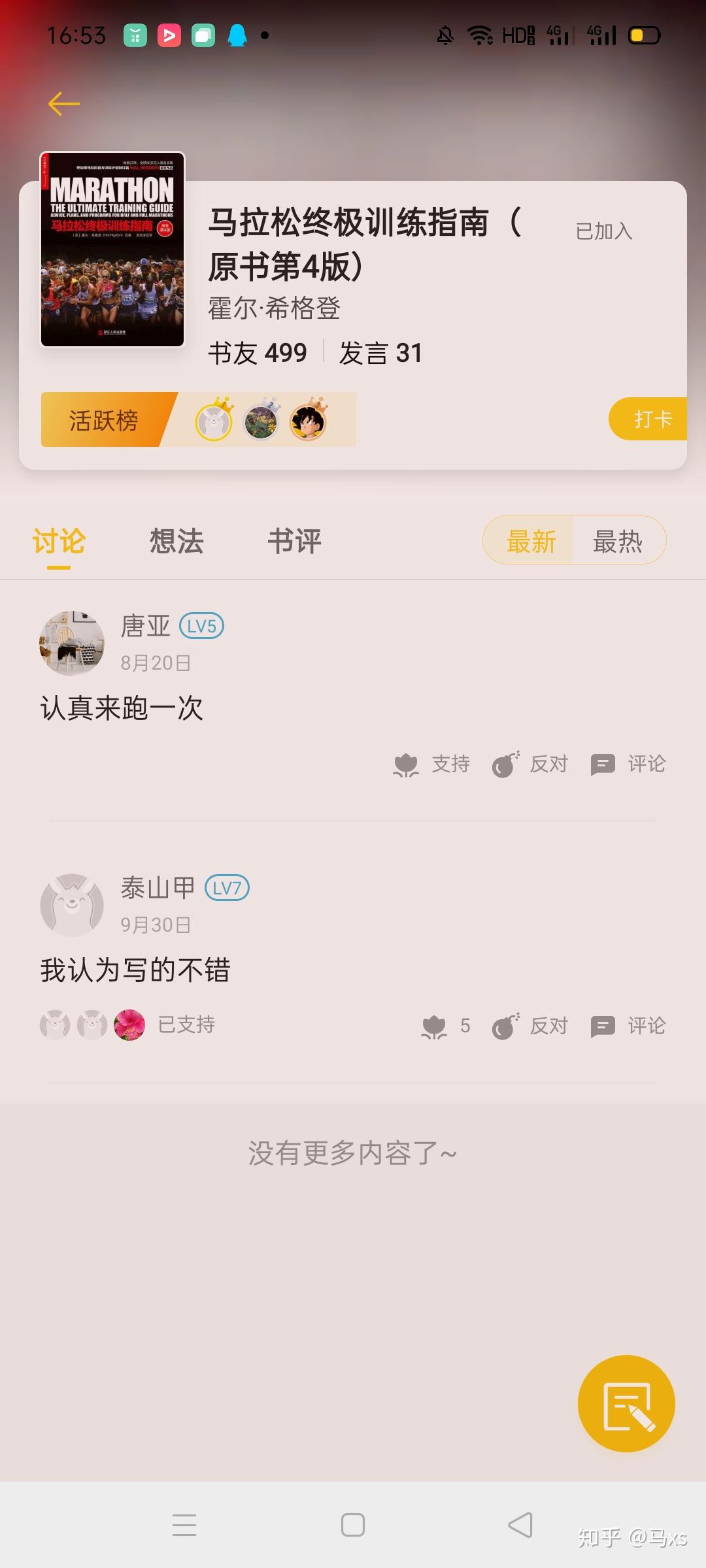Open 泰山甲's profile avatar
The image size is (706, 1568).
click(x=72, y=905)
